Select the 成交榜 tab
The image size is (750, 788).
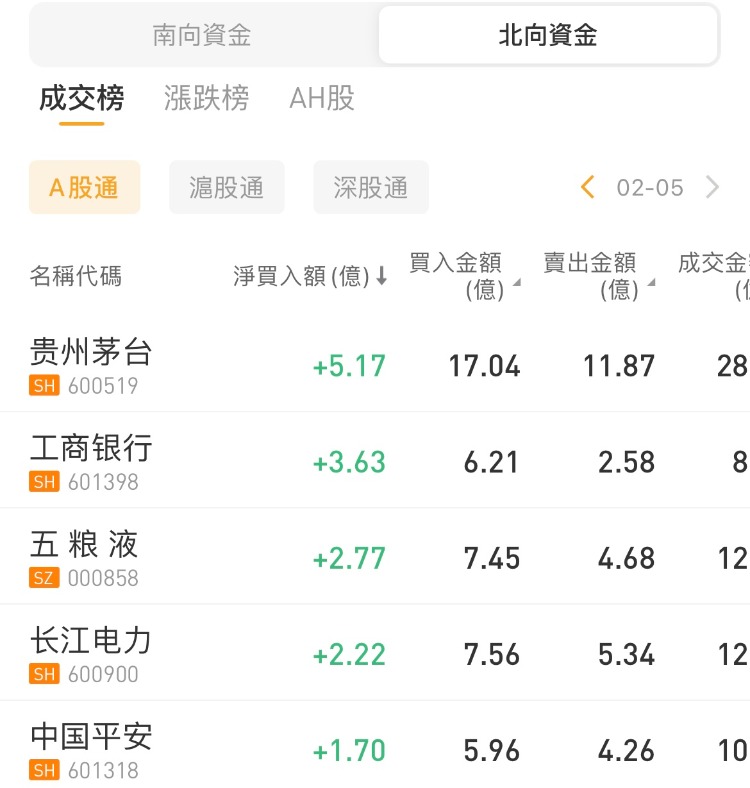(81, 98)
